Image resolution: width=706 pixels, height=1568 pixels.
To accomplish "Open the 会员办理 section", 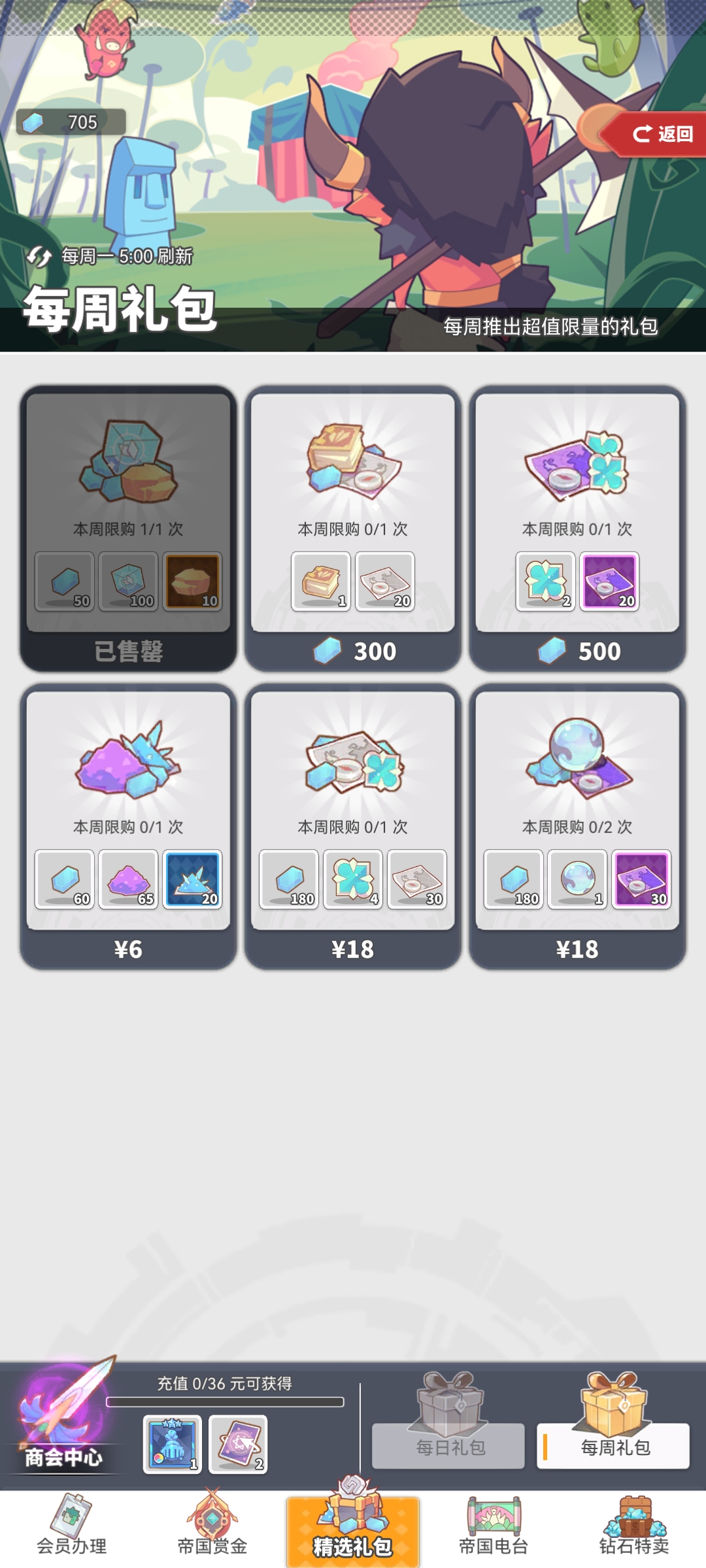I will coord(71,1529).
